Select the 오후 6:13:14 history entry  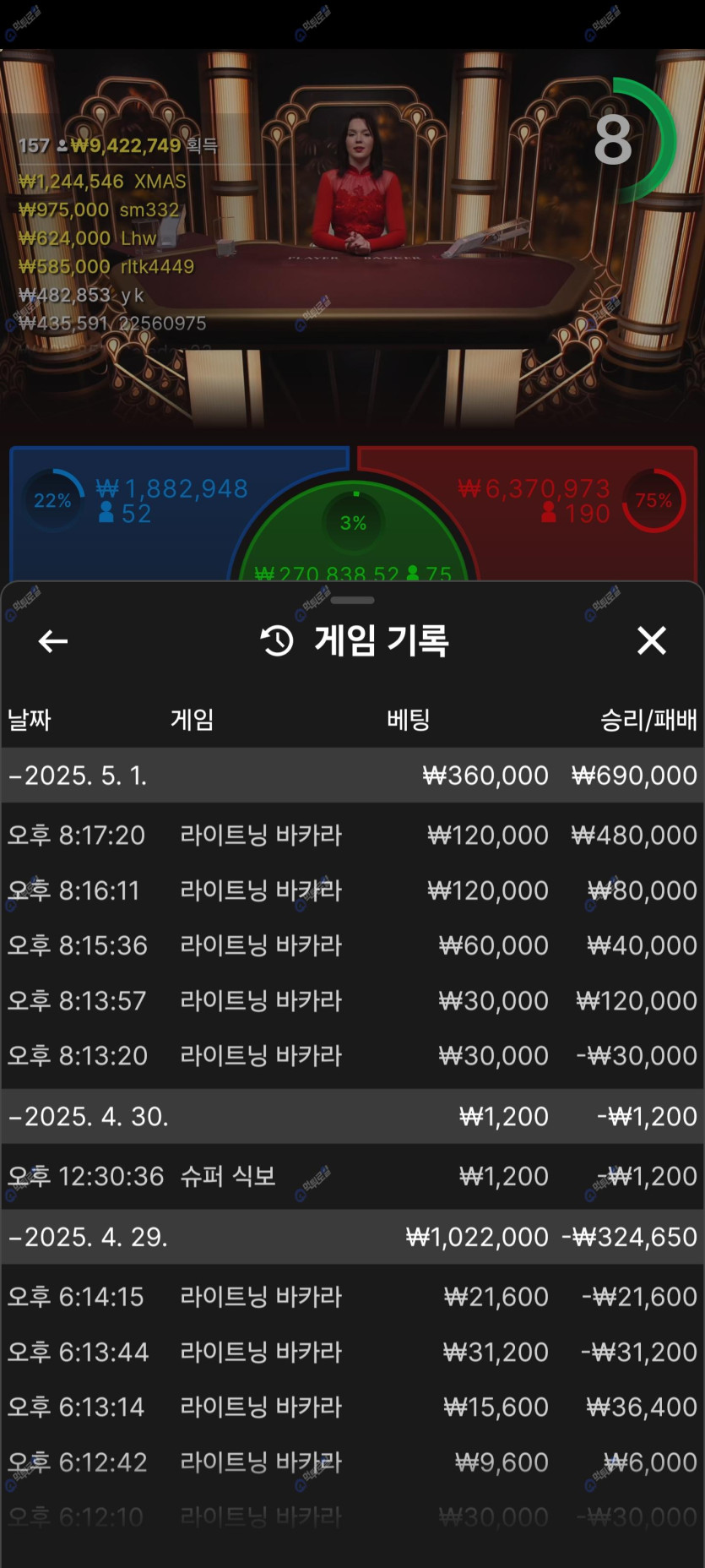(x=352, y=1407)
